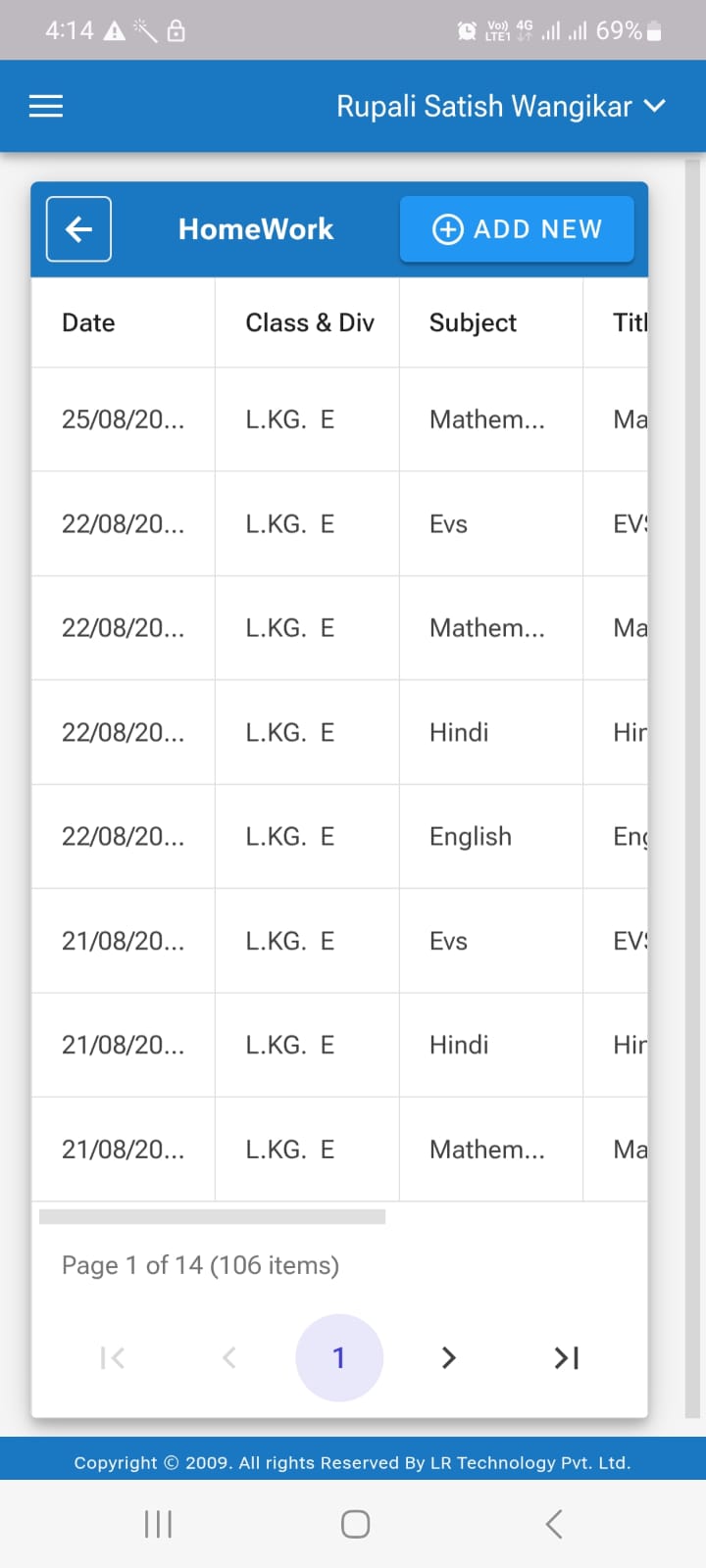Tap the Android home button

[x=355, y=1524]
